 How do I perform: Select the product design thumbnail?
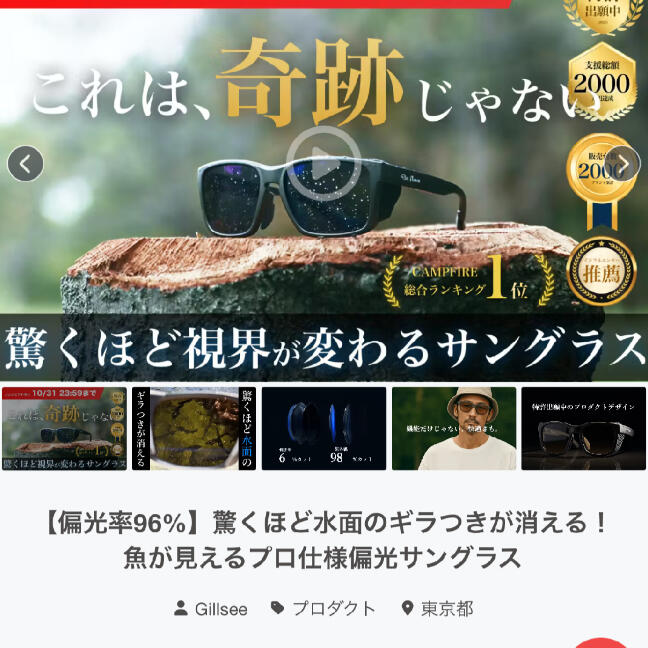tap(583, 429)
